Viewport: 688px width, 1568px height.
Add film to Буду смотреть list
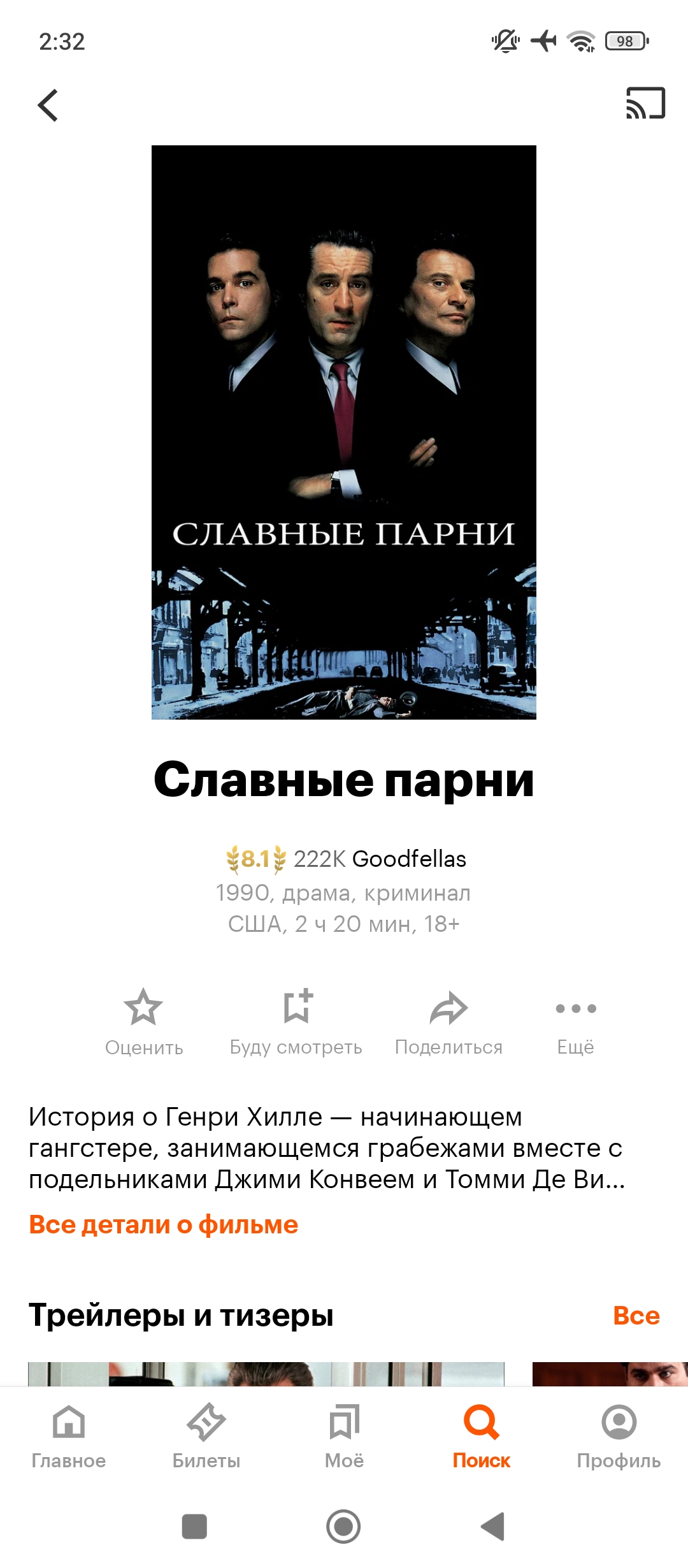pos(296,1022)
